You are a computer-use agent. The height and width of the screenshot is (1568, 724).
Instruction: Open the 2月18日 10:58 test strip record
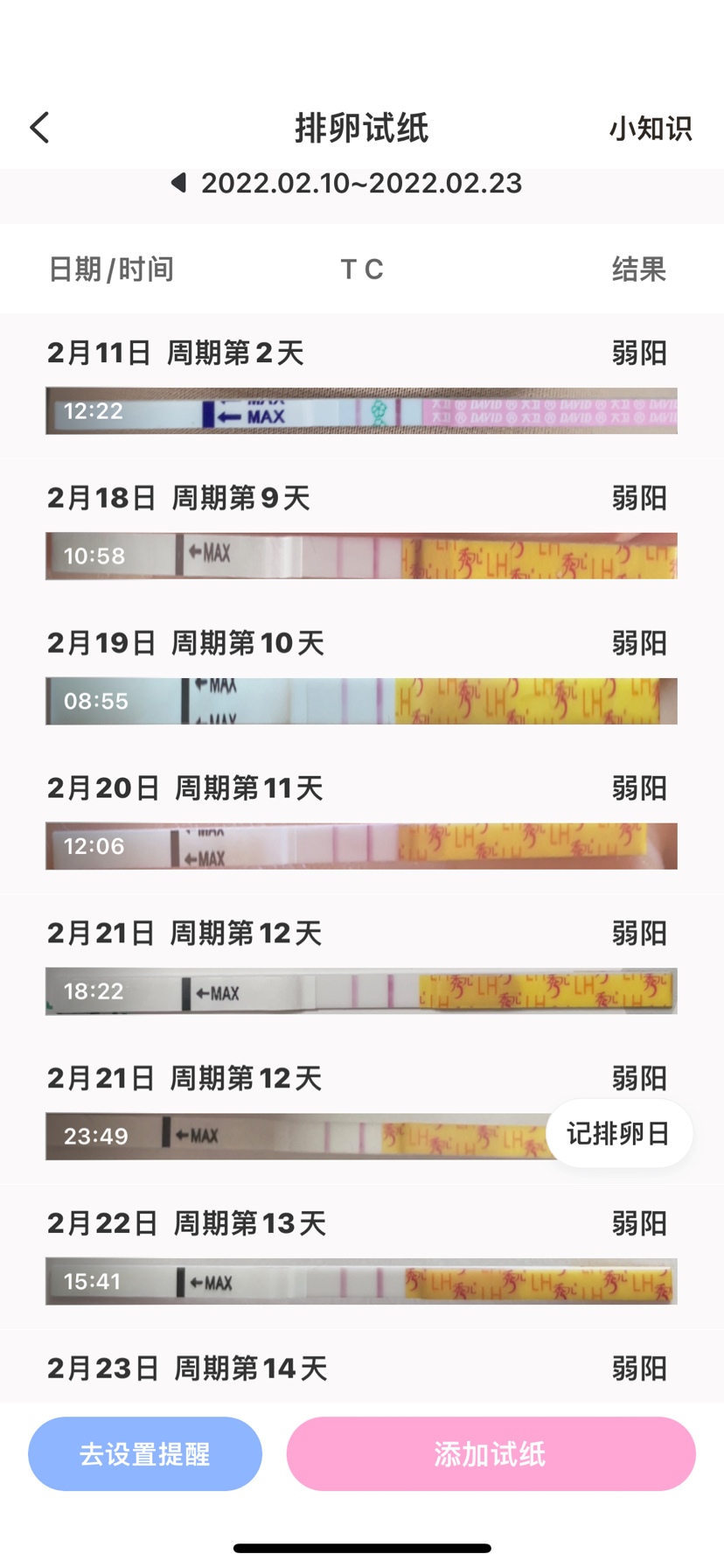pyautogui.click(x=361, y=556)
